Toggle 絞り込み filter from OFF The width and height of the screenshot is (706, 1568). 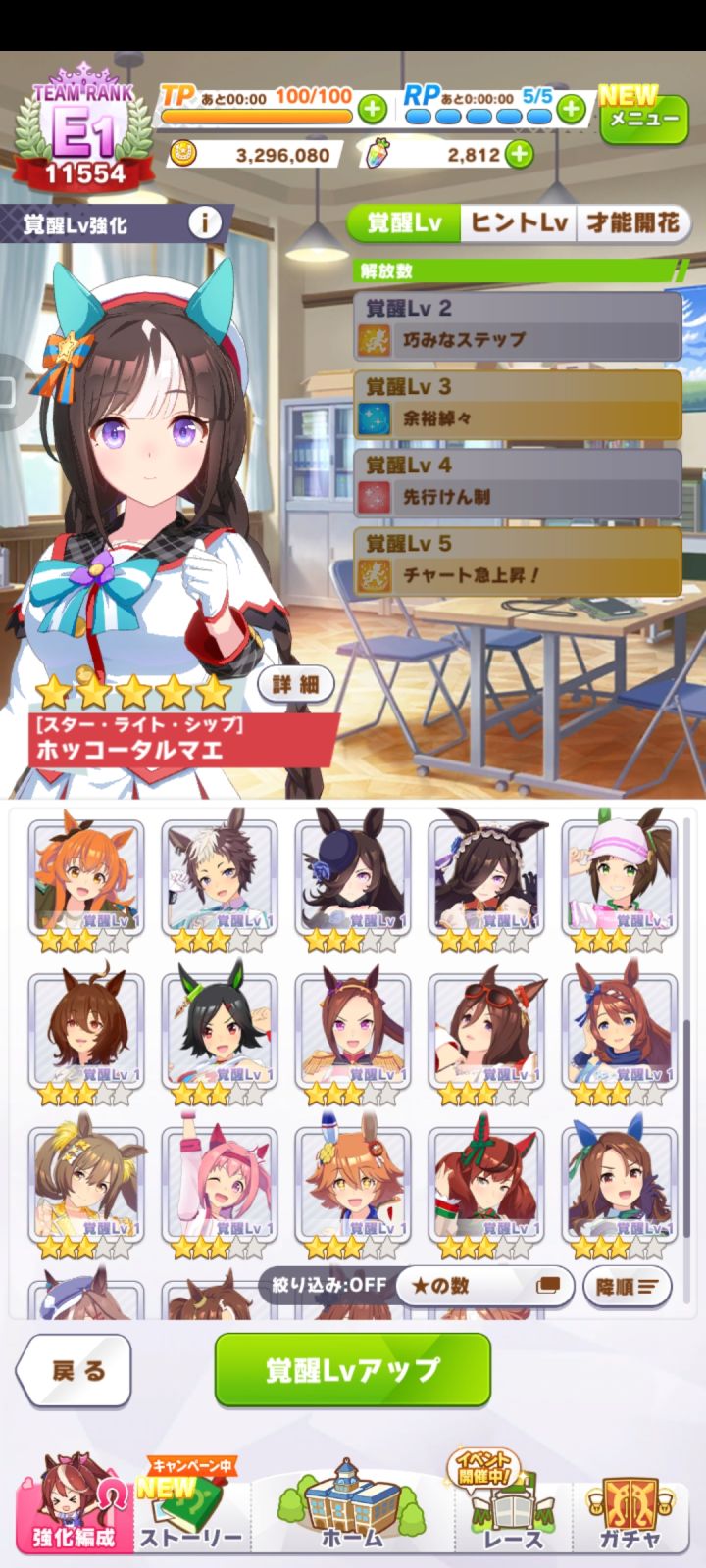tap(324, 1286)
